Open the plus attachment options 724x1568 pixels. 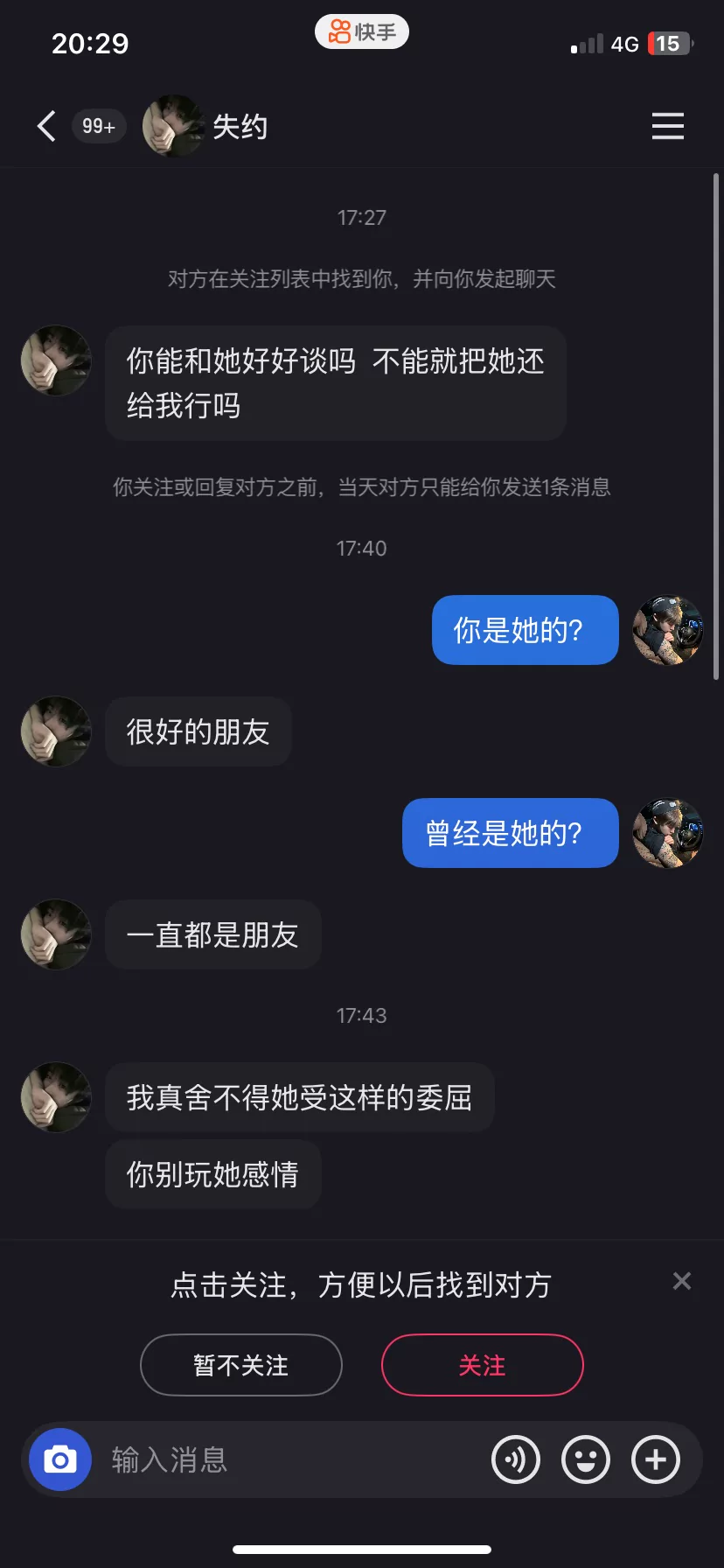(x=656, y=1459)
